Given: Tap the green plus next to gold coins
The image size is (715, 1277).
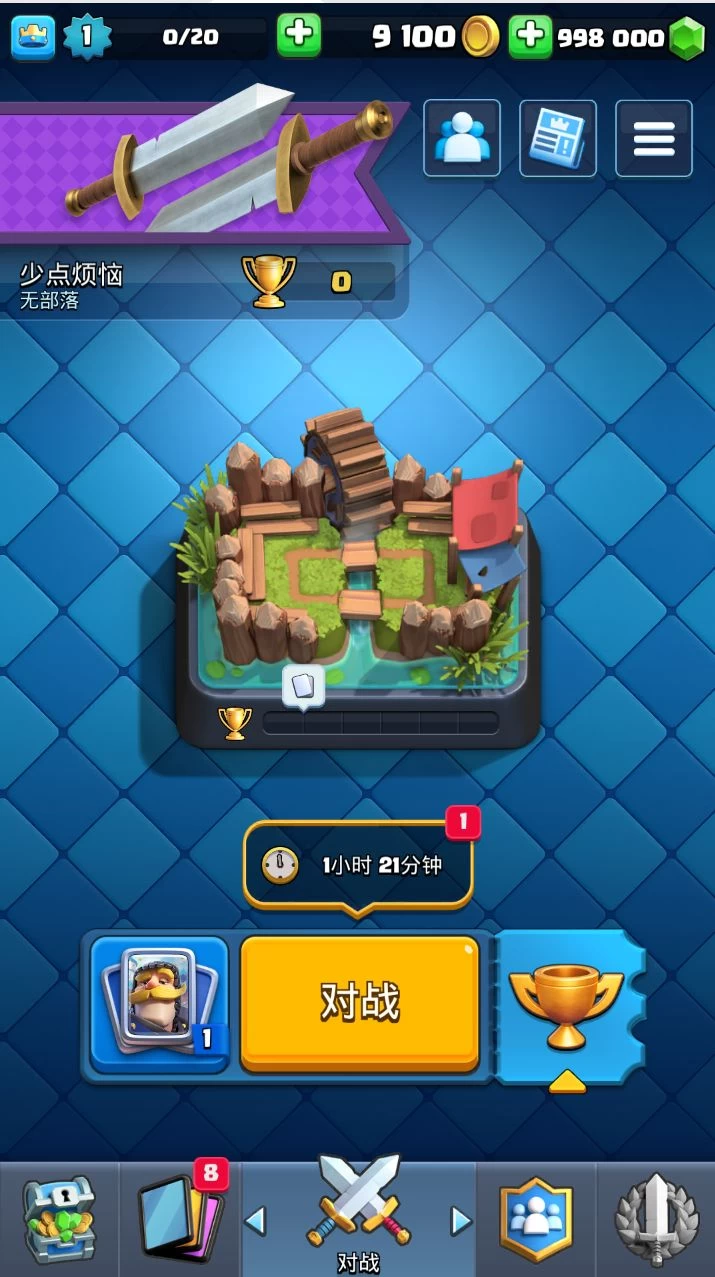Looking at the screenshot, I should (x=298, y=37).
